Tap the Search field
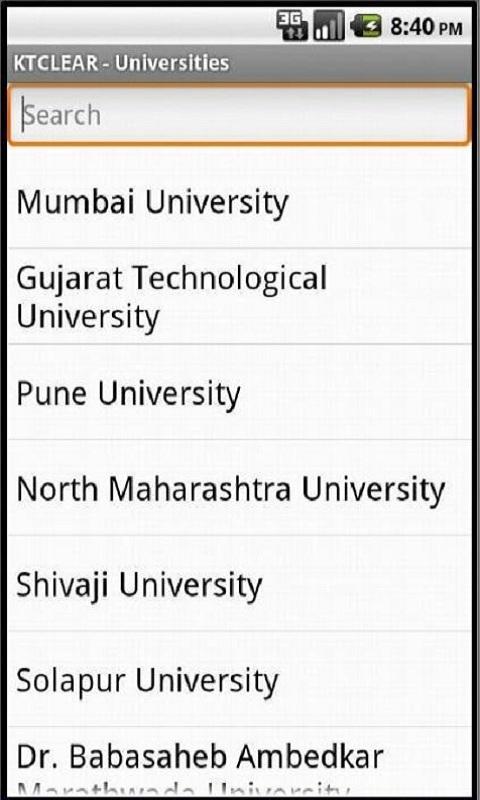Image resolution: width=480 pixels, height=800 pixels. [239, 115]
